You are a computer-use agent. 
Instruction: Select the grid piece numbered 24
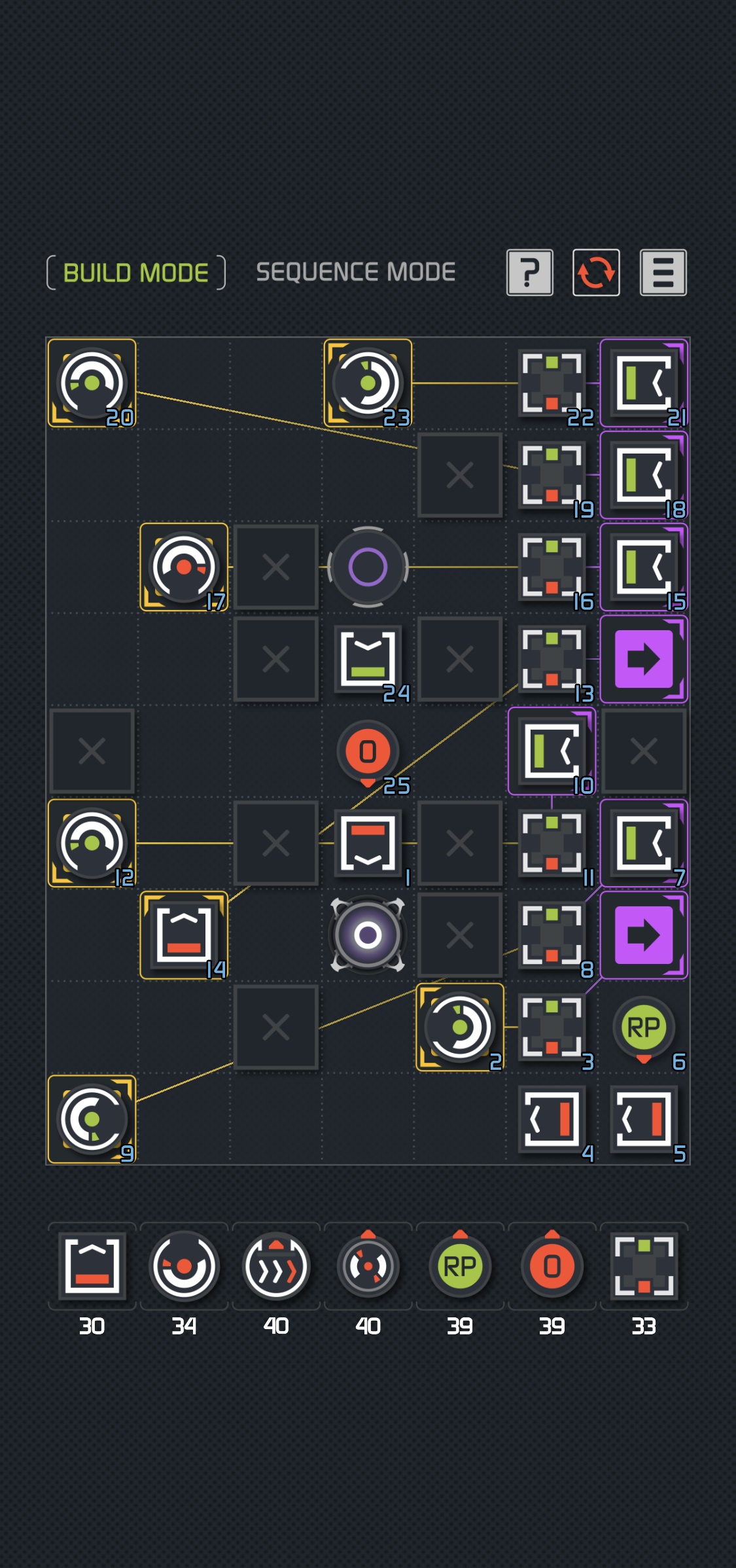pos(368,658)
